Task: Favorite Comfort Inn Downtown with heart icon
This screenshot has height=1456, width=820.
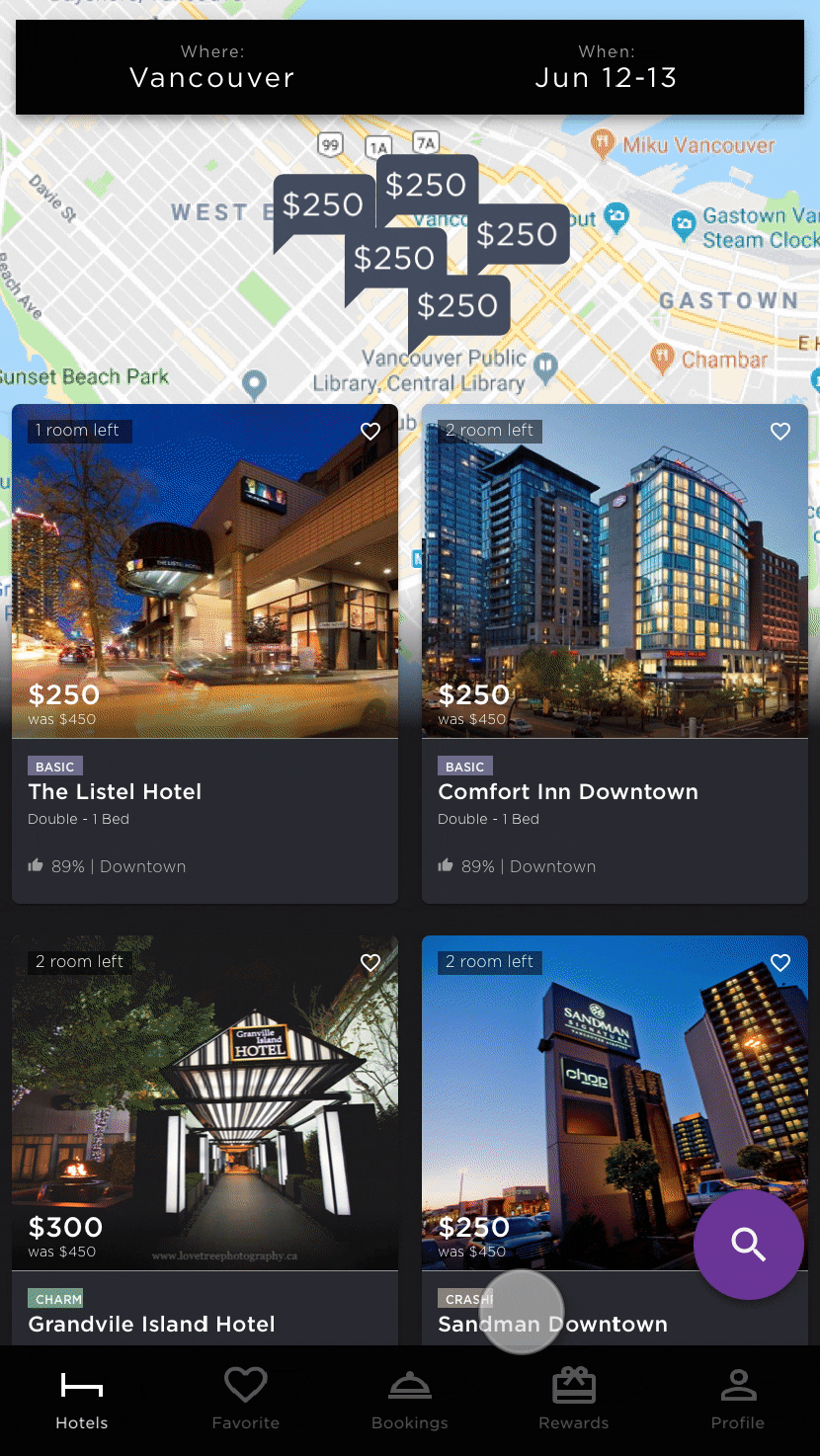Action: (780, 431)
